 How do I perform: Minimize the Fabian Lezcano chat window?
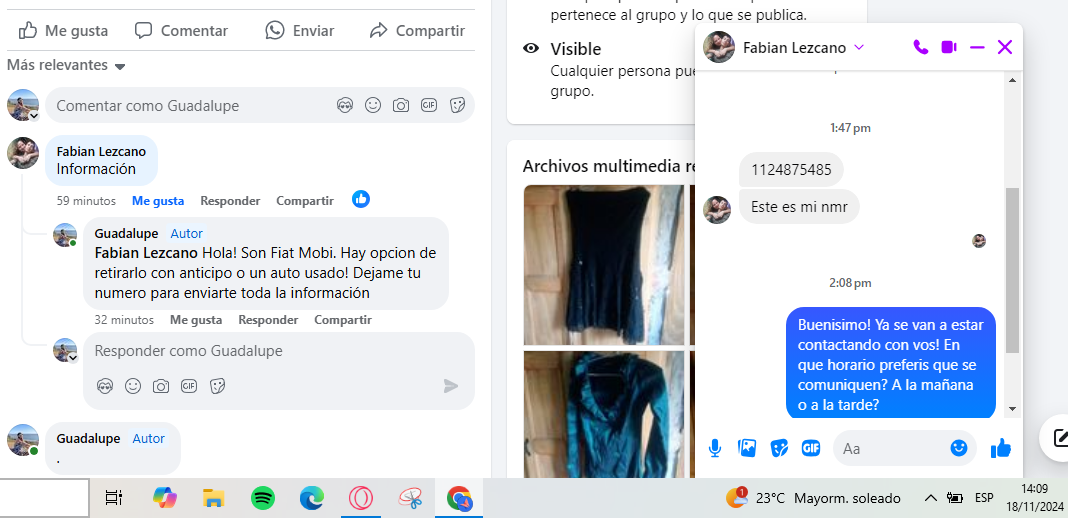click(x=977, y=47)
